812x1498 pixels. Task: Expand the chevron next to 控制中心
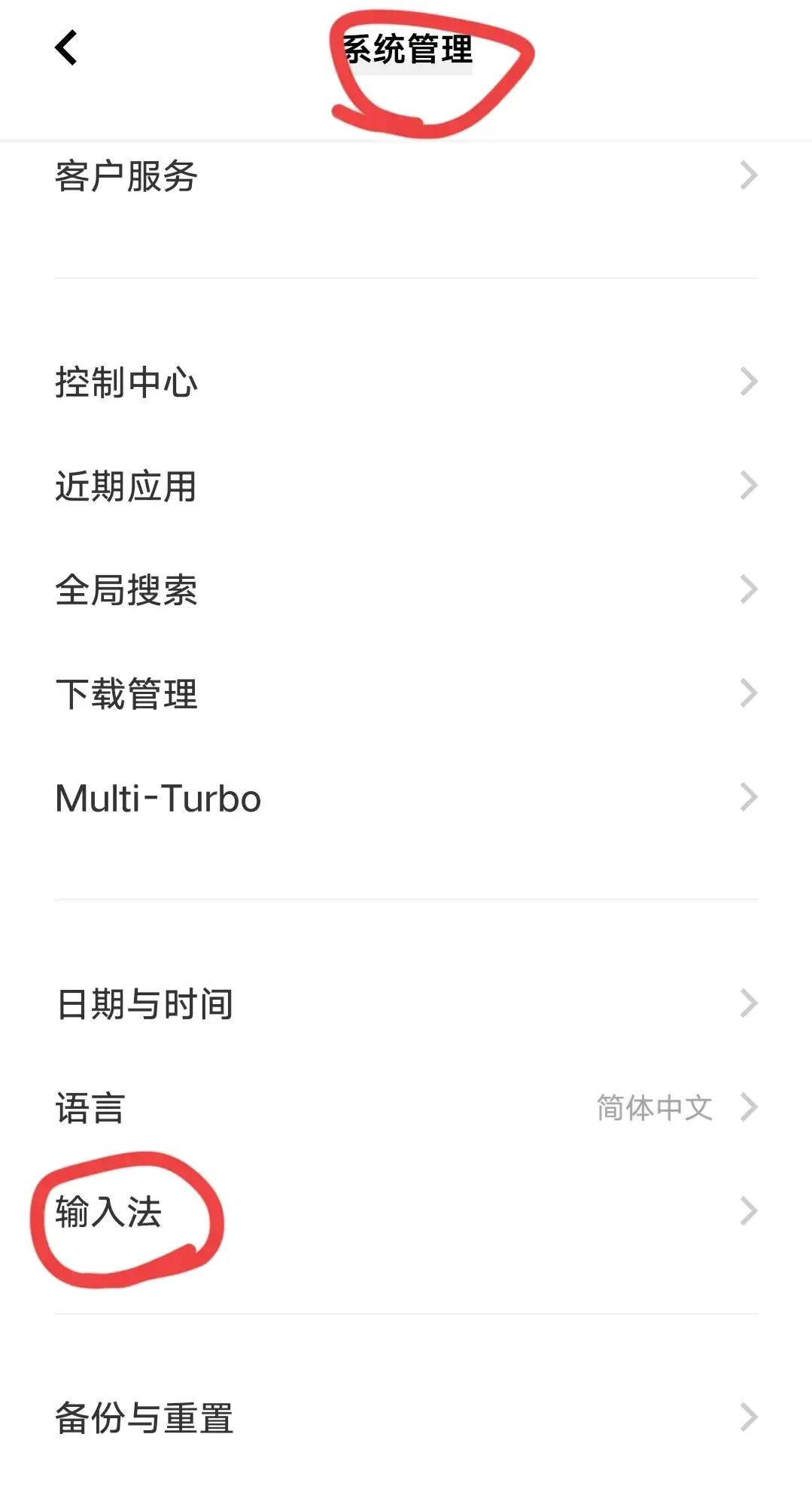[747, 382]
